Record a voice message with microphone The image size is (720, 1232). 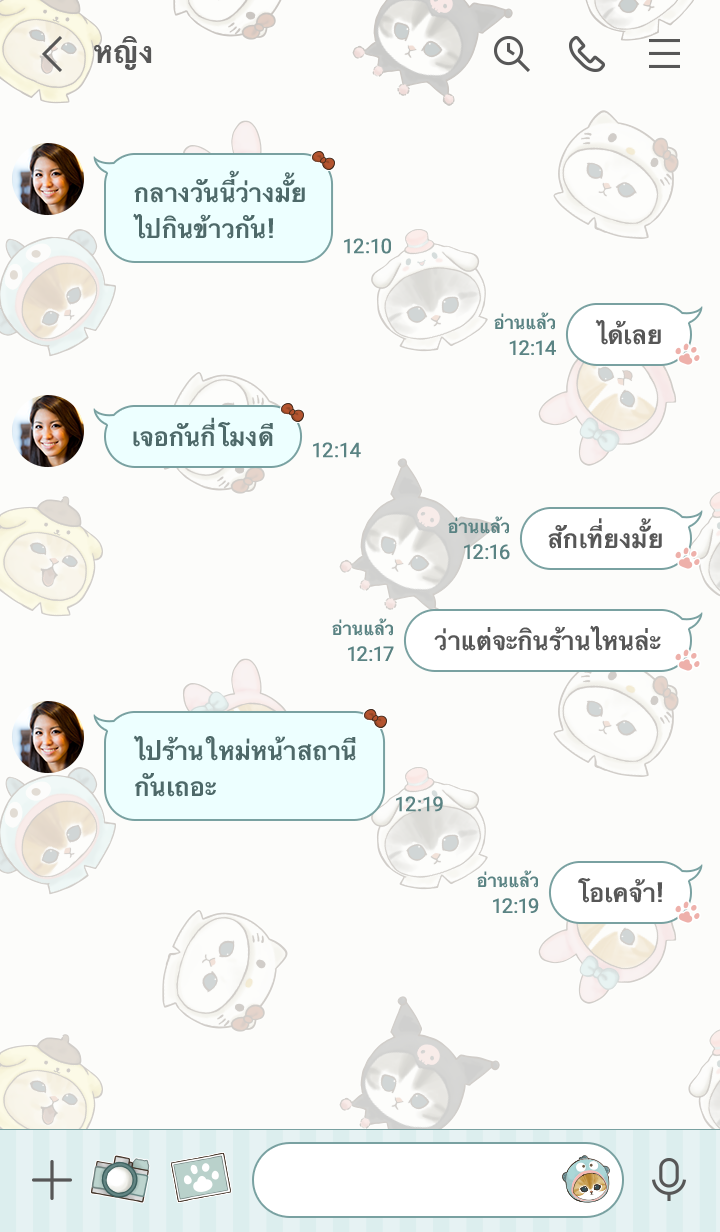668,1180
